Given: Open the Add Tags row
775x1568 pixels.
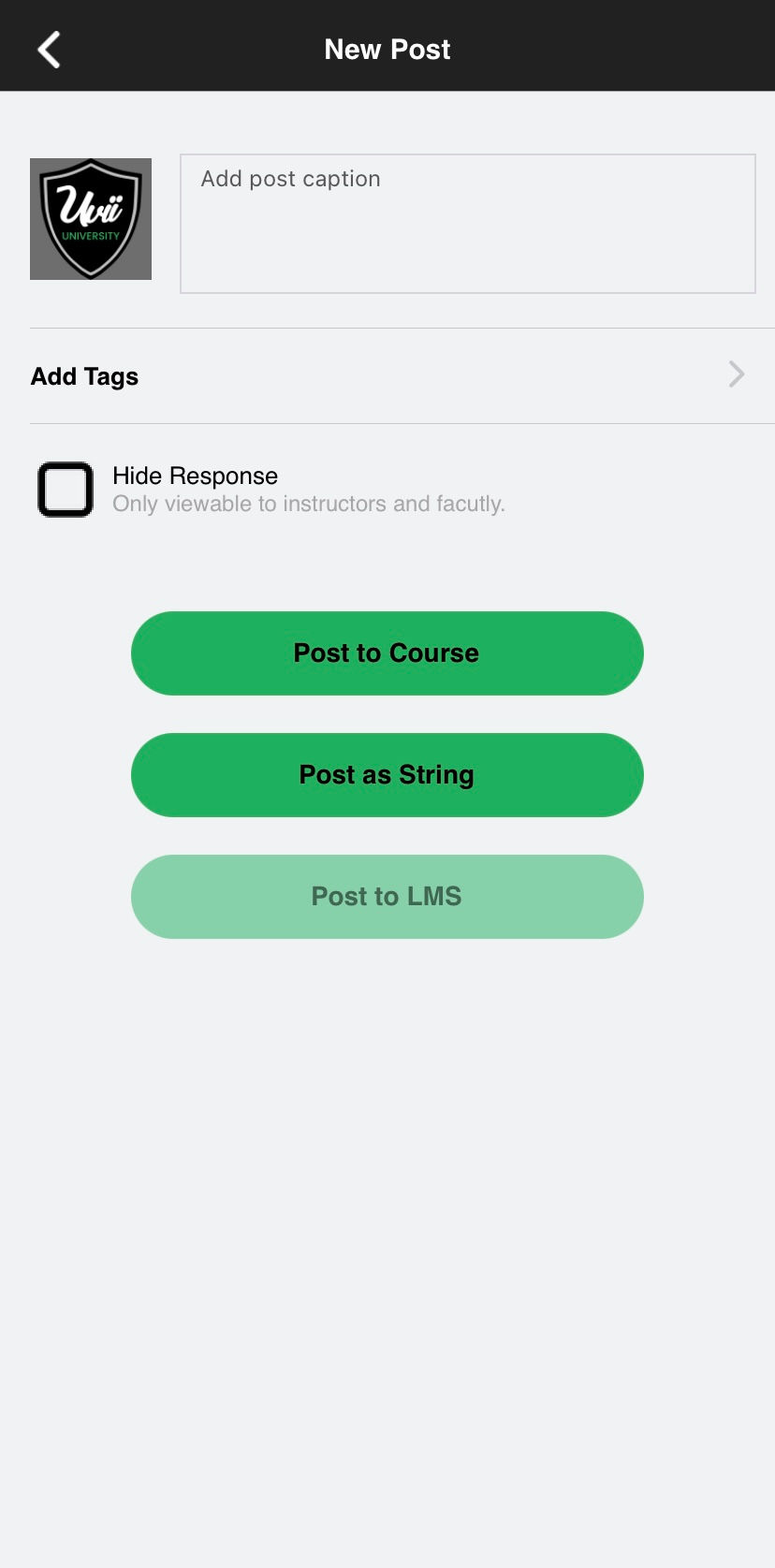Looking at the screenshot, I should coord(402,376).
